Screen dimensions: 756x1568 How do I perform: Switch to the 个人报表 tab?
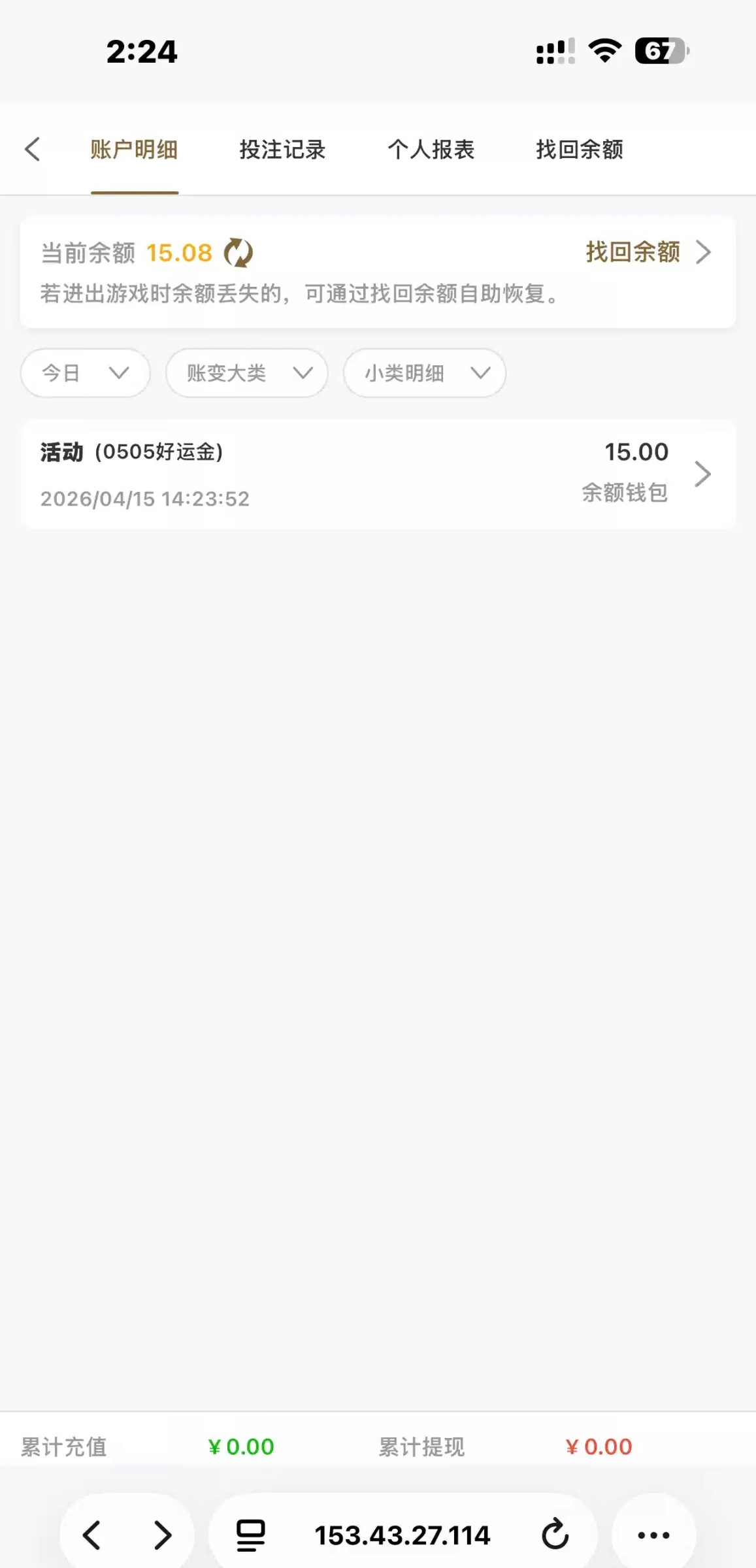pyautogui.click(x=431, y=150)
